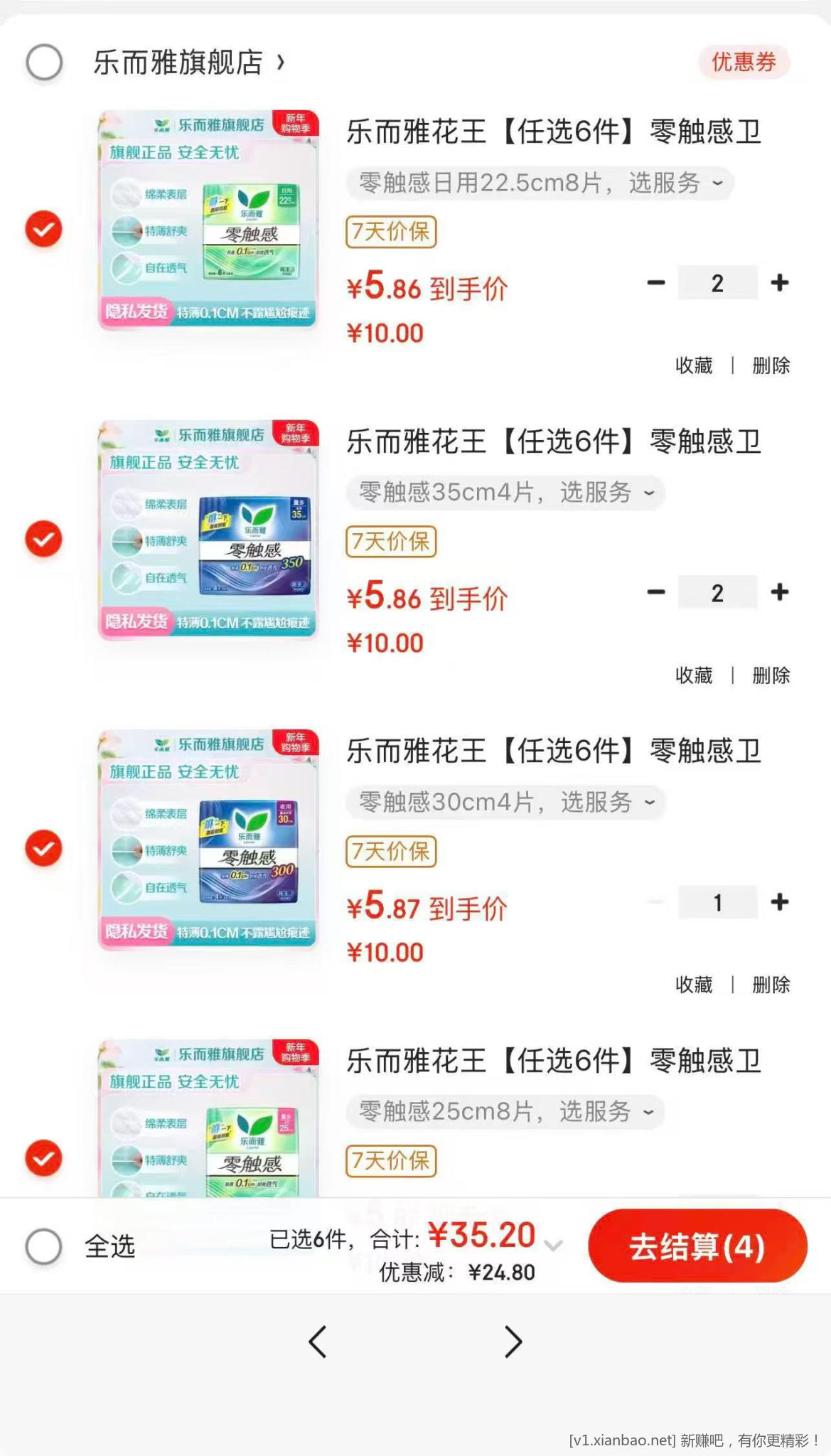Tap the minus icon beside the 35cm pads quantity
831x1456 pixels.
654,592
